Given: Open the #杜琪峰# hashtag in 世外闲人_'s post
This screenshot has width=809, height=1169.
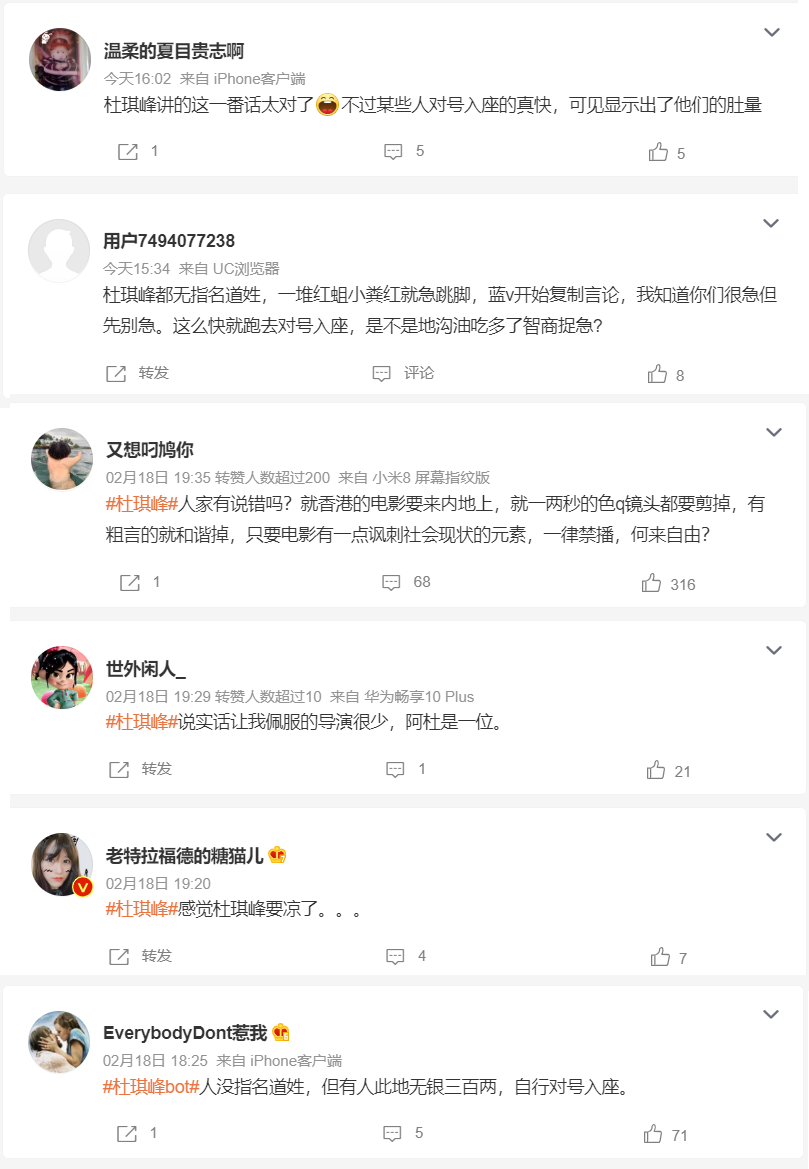Looking at the screenshot, I should 140,721.
